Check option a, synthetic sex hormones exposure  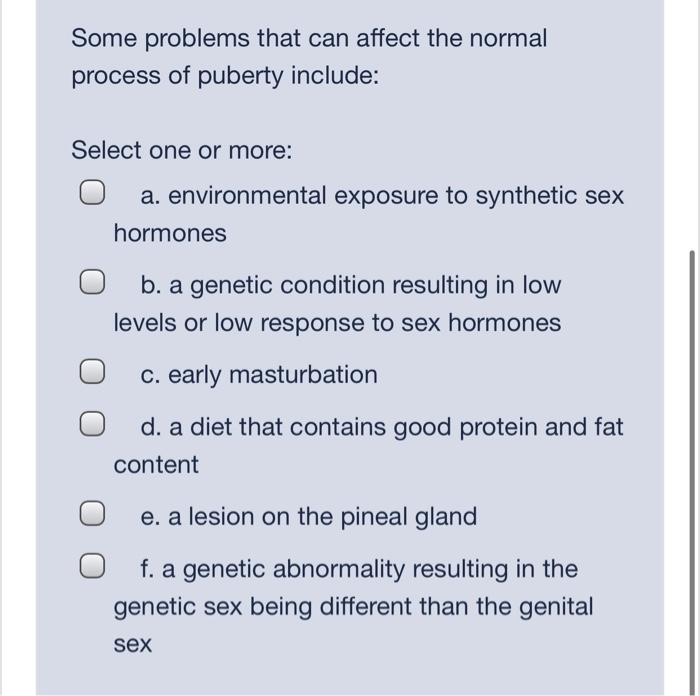(x=92, y=195)
